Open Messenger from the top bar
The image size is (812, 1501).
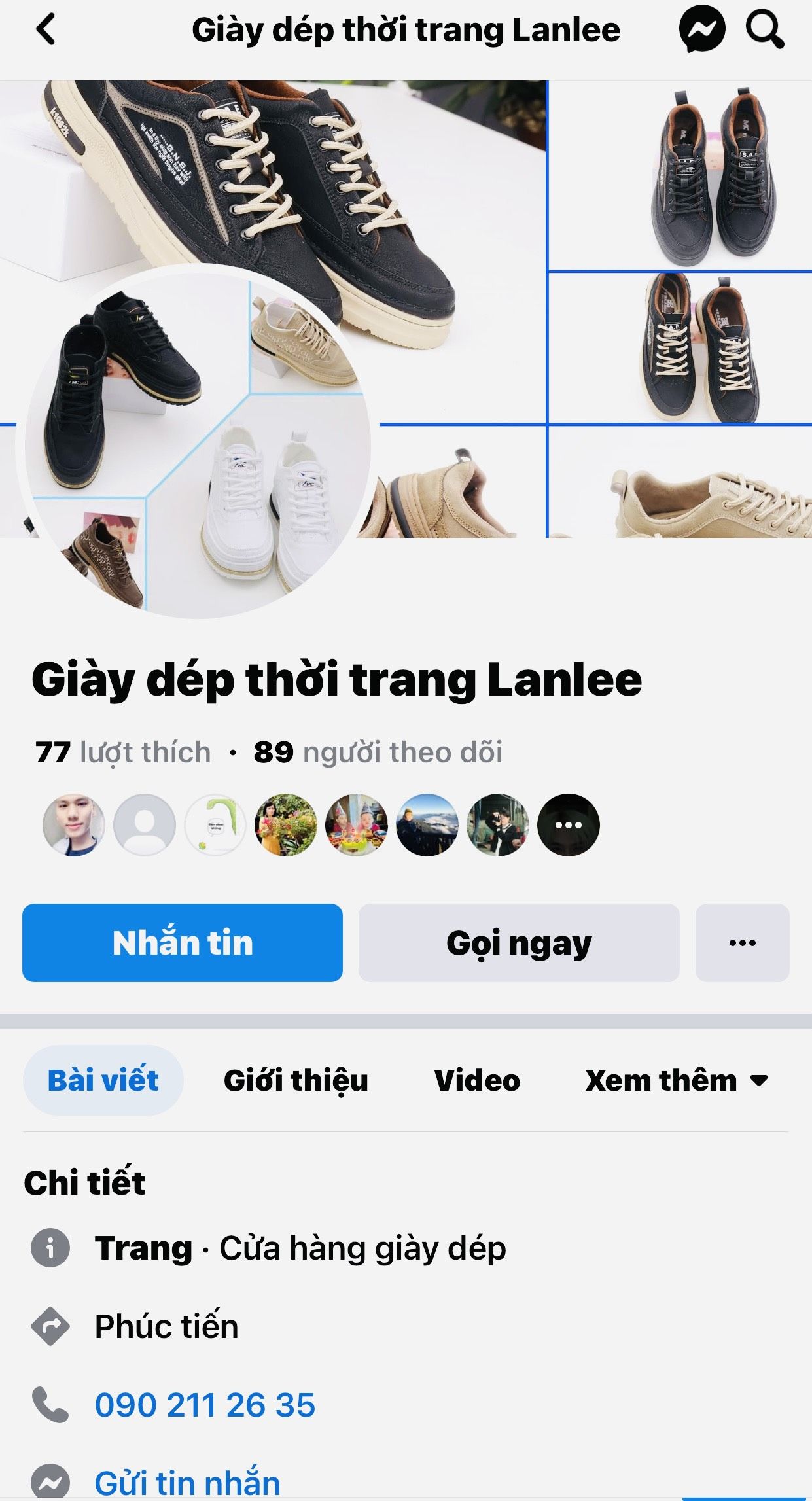(701, 29)
